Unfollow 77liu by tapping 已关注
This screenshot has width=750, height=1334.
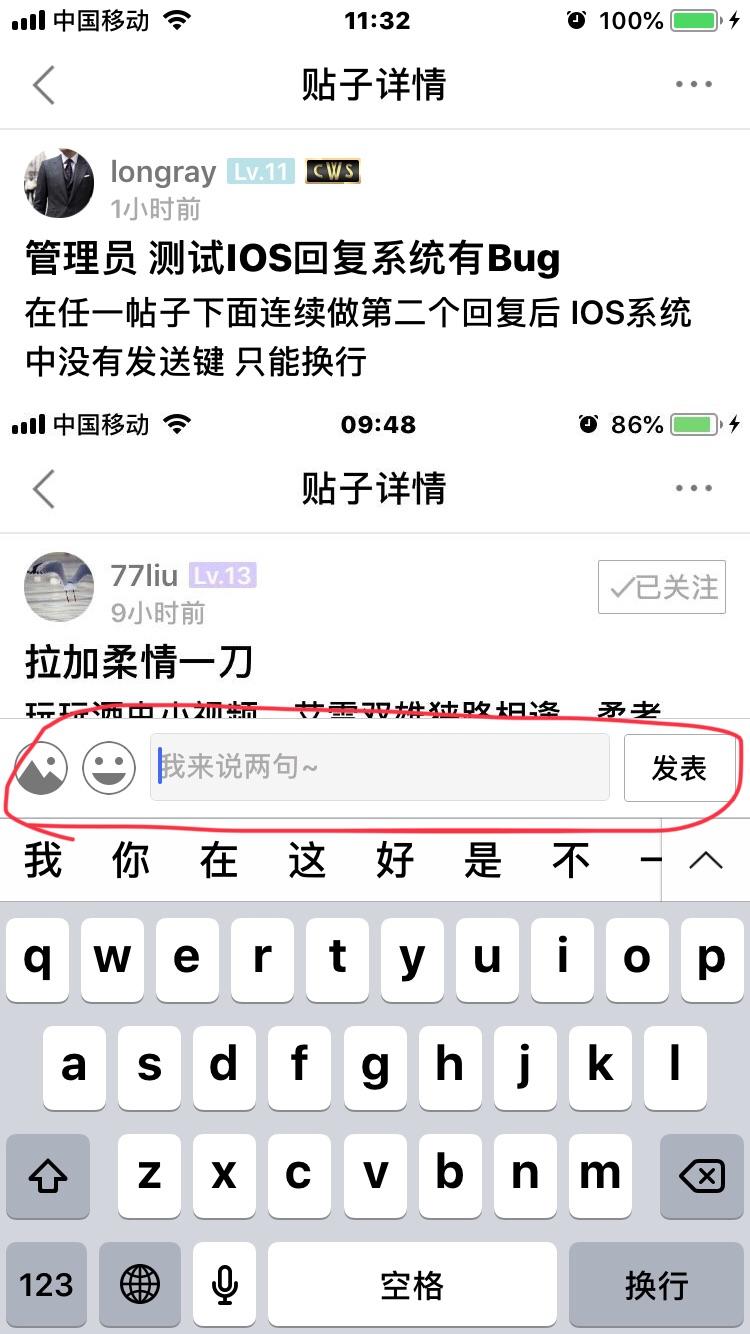pyautogui.click(x=661, y=587)
